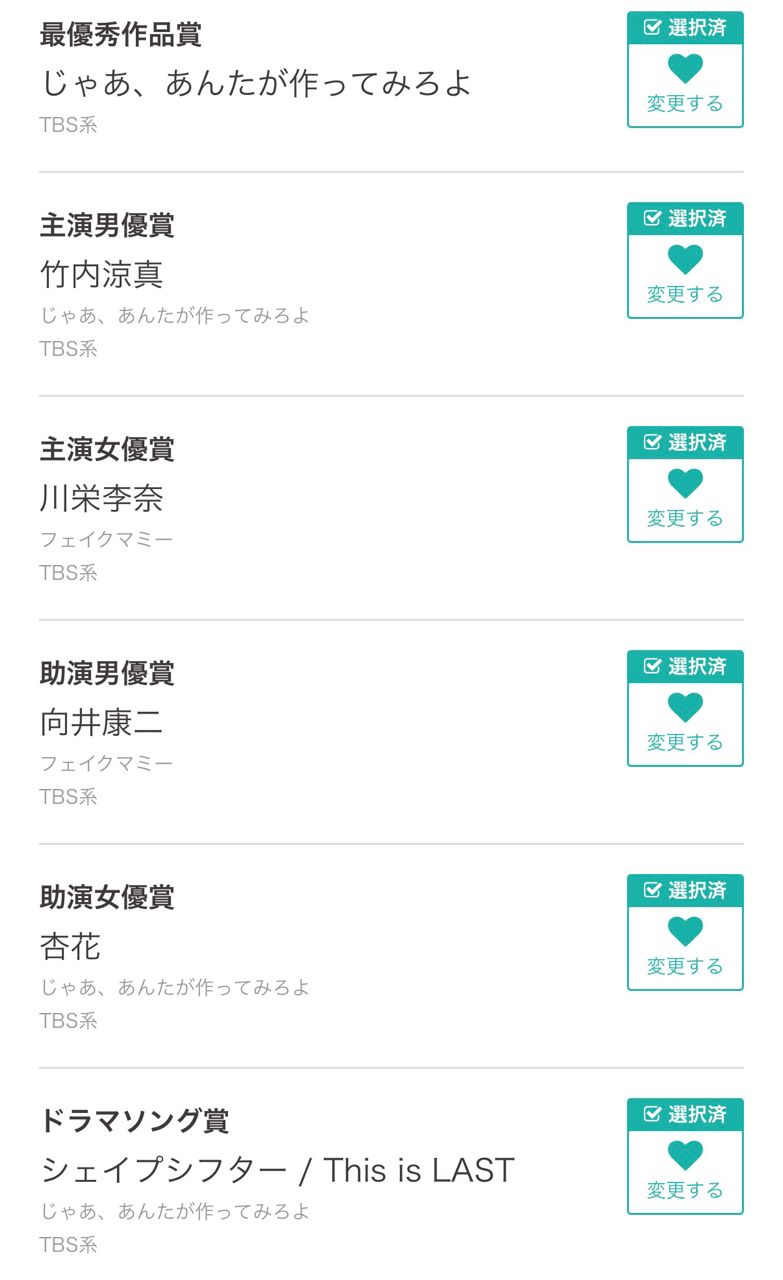Change the ドラマソング賞 selection
Viewport: 783px width, 1280px height.
(685, 1172)
